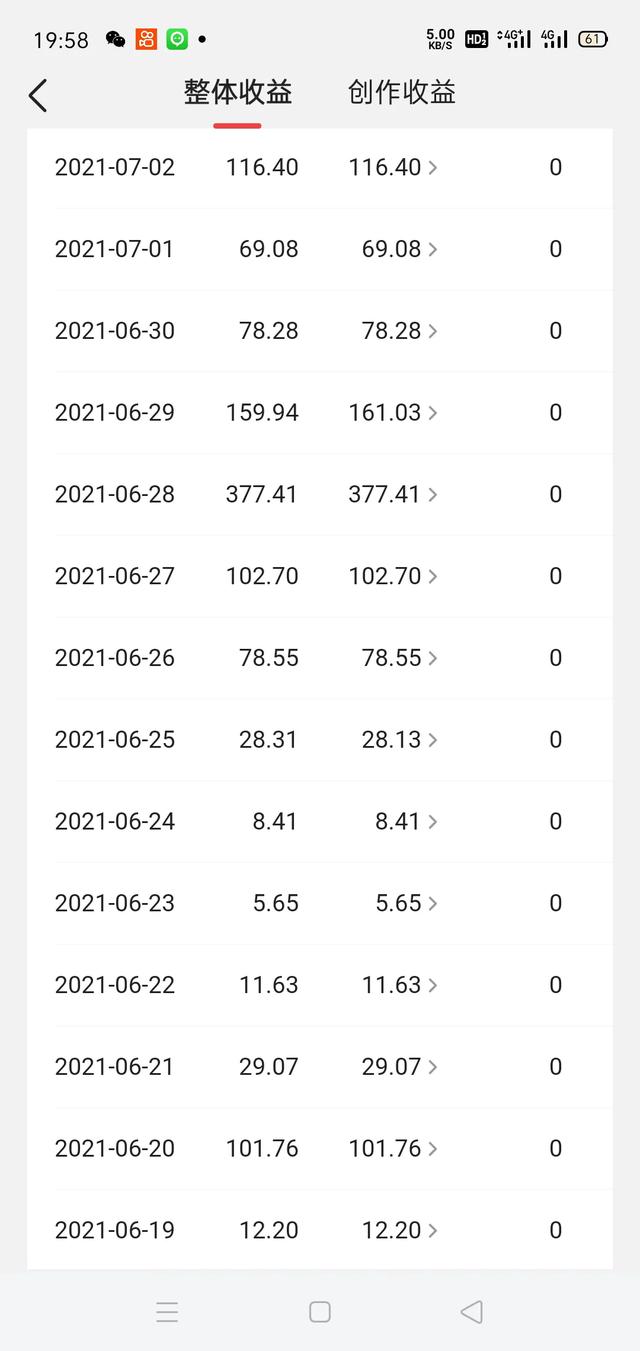This screenshot has width=640, height=1351.
Task: Open the 377.41 earnings on 2021-06-28
Action: tap(393, 495)
